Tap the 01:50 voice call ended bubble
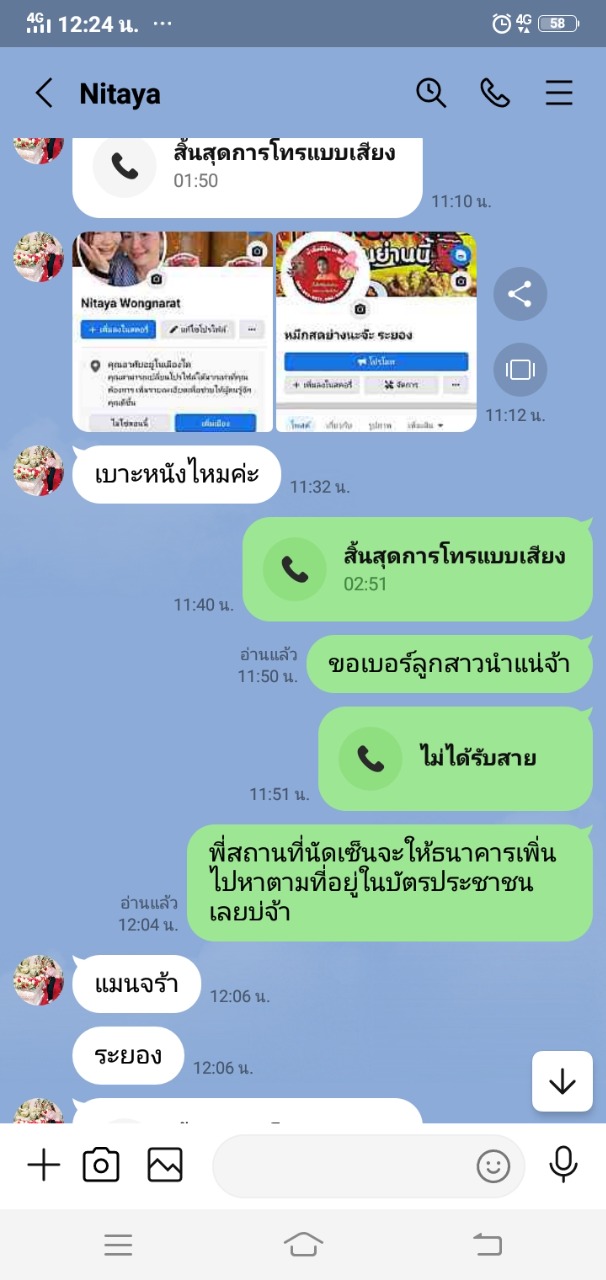The height and width of the screenshot is (1280, 606). 247,168
